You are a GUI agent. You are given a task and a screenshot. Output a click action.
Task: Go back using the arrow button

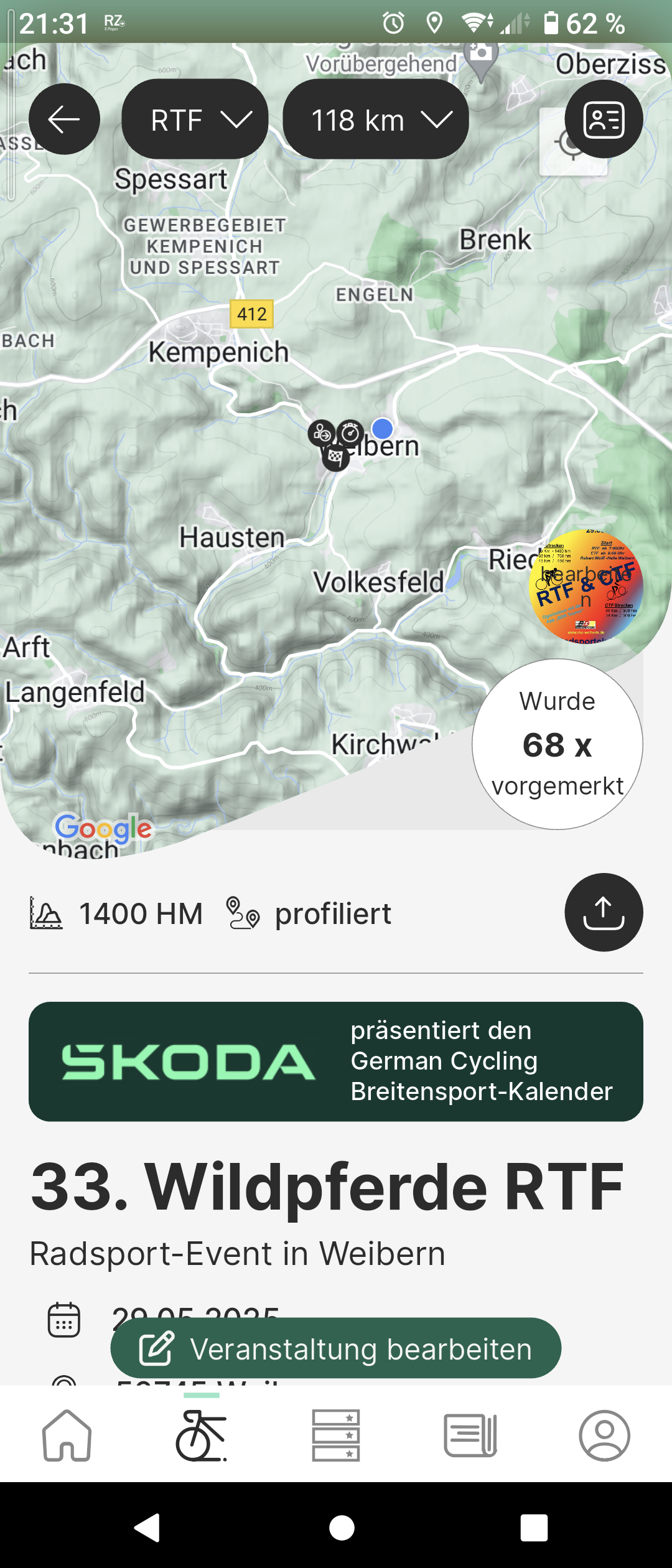click(64, 119)
